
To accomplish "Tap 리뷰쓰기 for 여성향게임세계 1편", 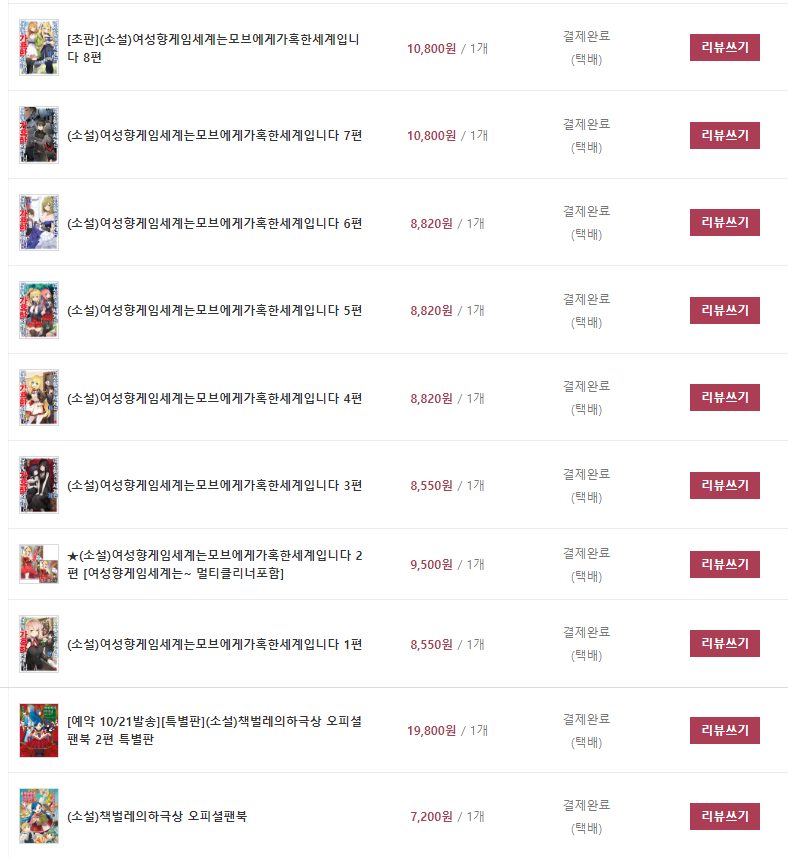I will (724, 643).
